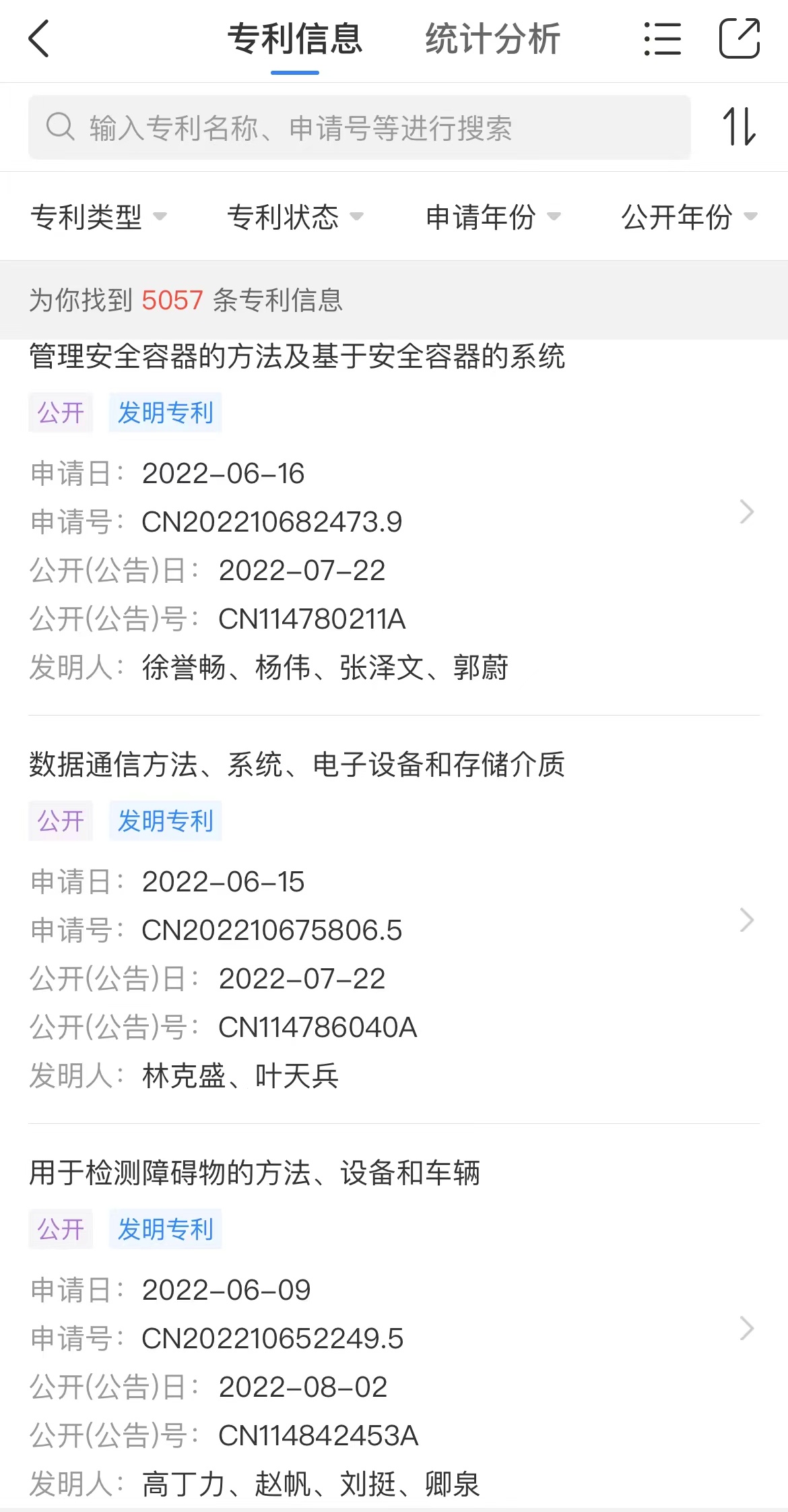This screenshot has width=788, height=1512.
Task: Expand the 申请年份 filter dropdown
Action: [x=493, y=217]
